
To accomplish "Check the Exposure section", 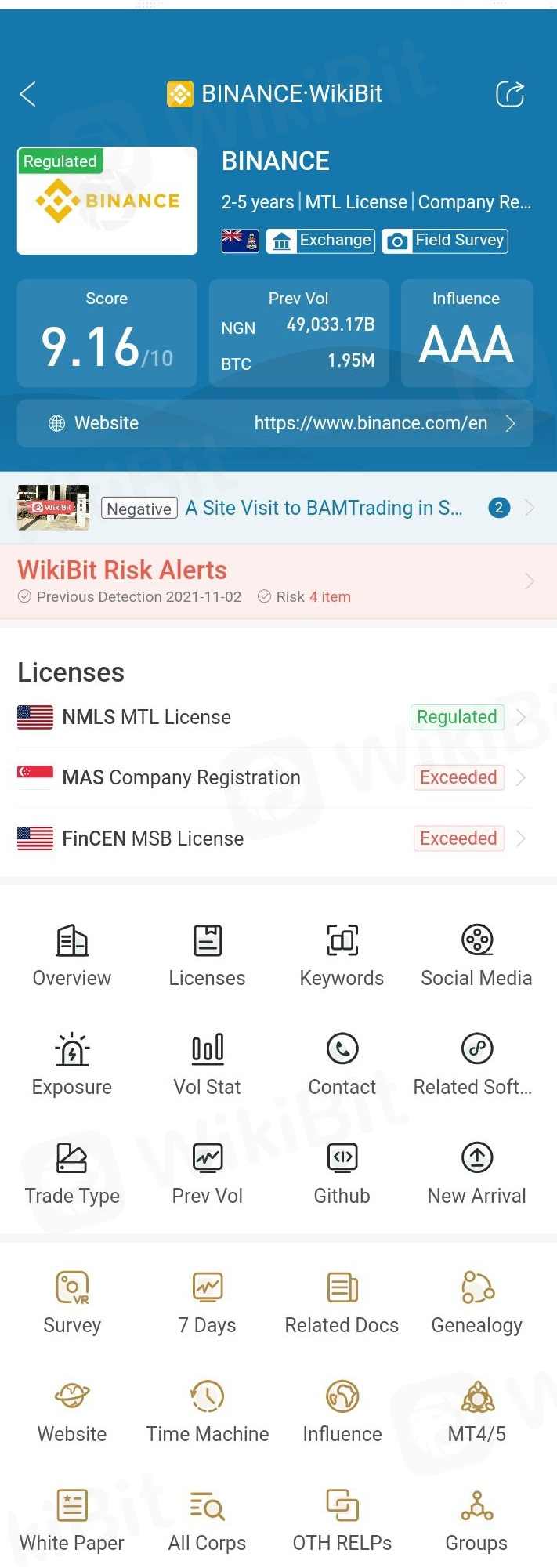I will point(72,1063).
